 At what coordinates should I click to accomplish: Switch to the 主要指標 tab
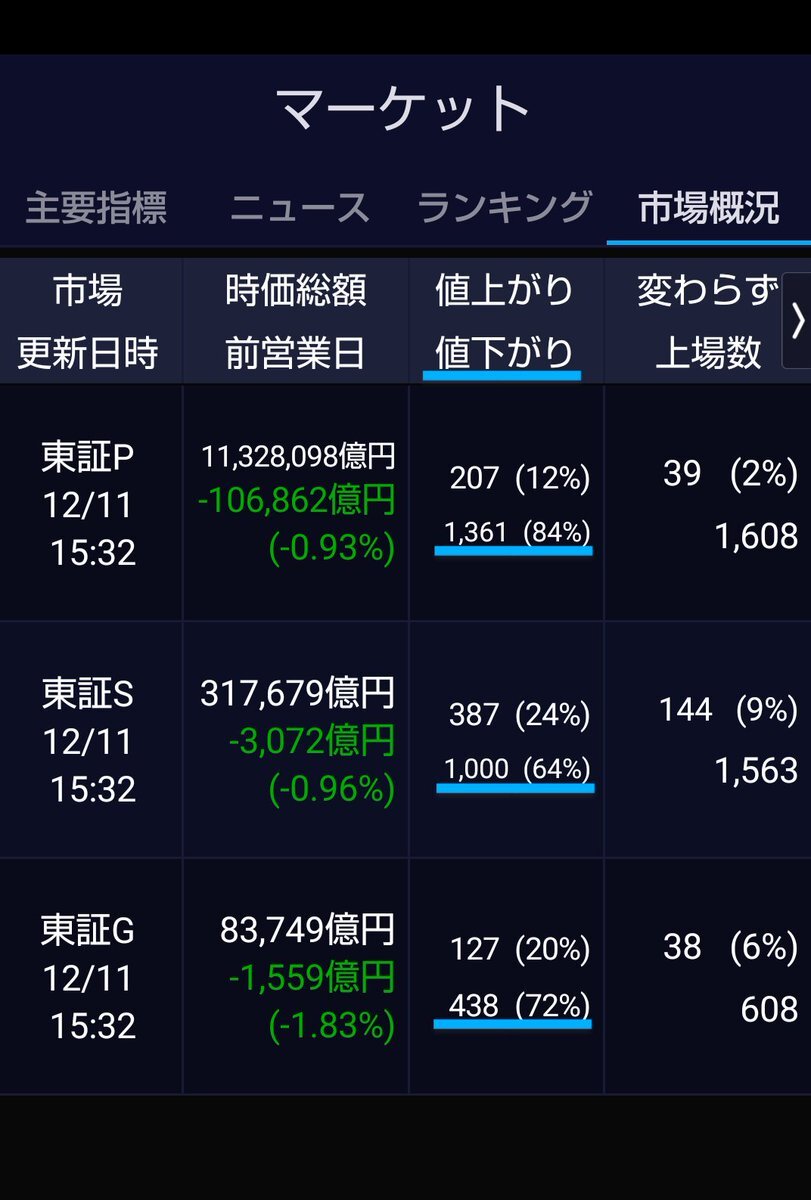[x=96, y=209]
